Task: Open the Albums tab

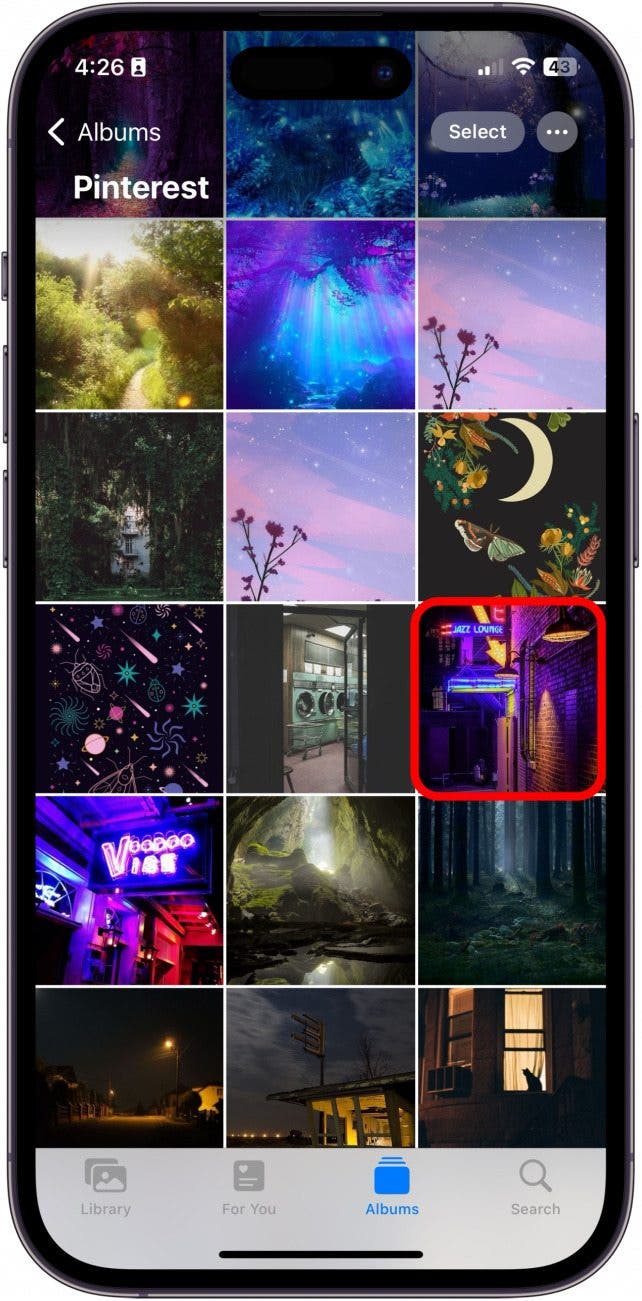Action: 392,1188
